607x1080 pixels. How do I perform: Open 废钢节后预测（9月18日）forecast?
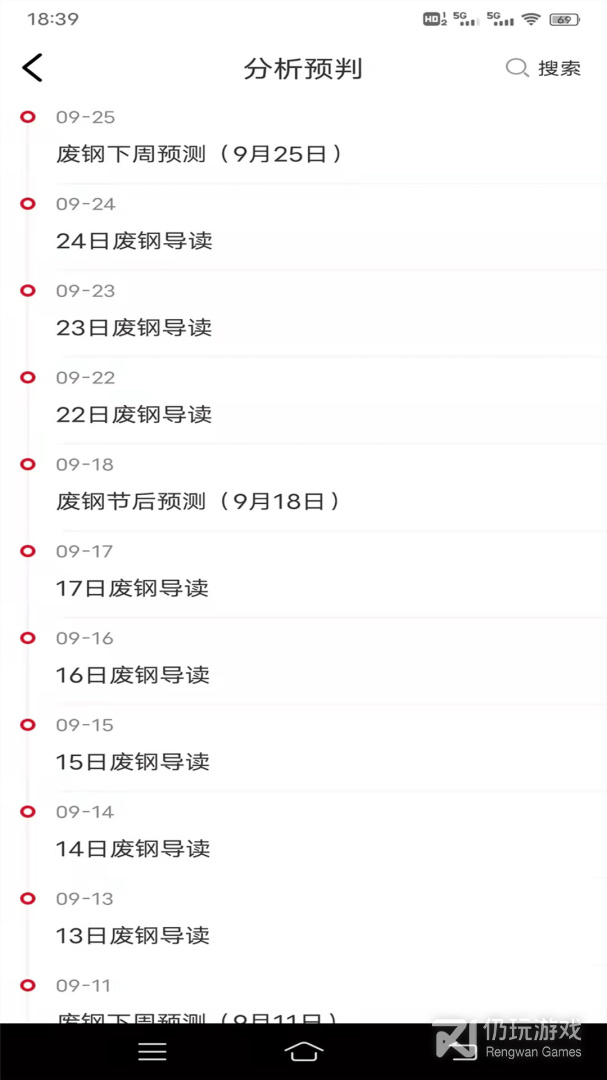tap(198, 501)
